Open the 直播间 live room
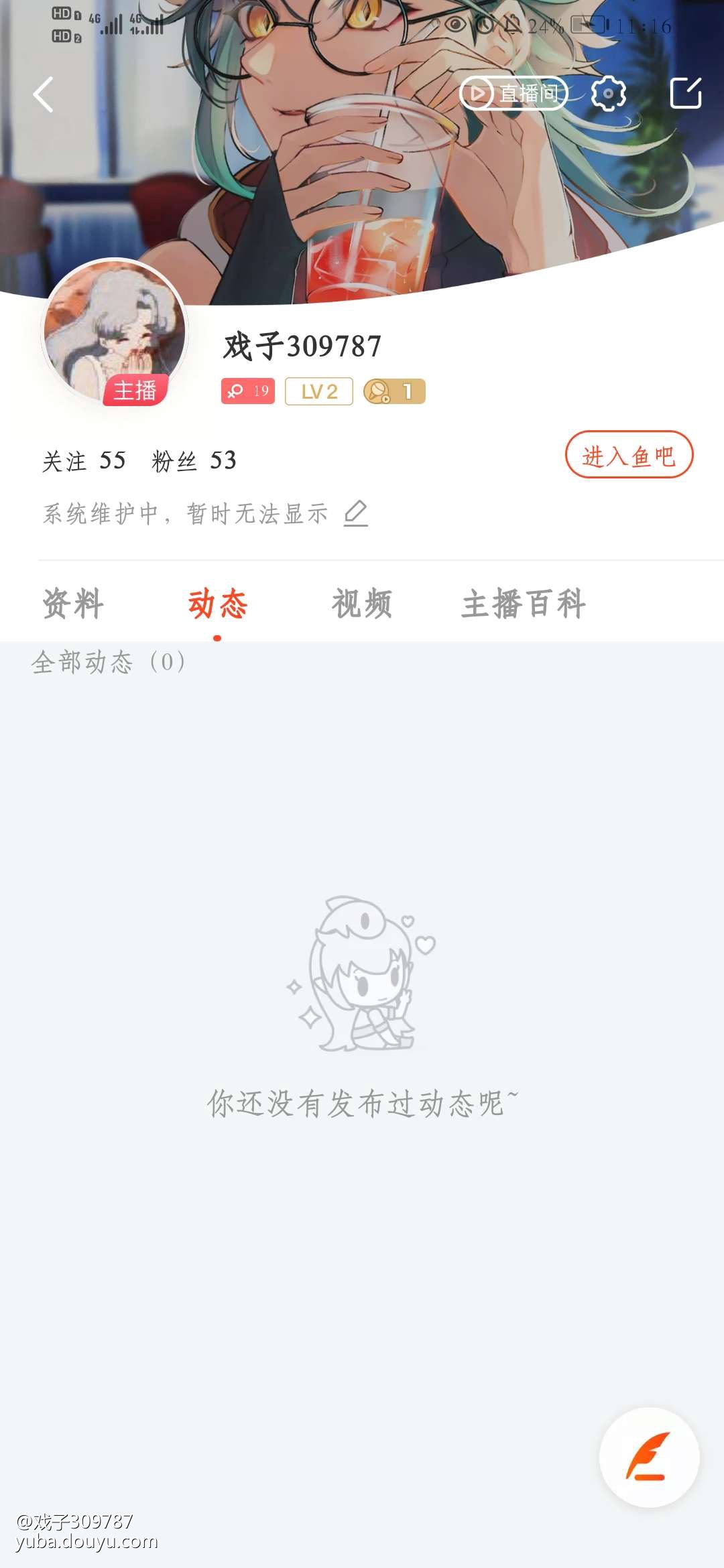Image resolution: width=724 pixels, height=1568 pixels. pyautogui.click(x=514, y=94)
